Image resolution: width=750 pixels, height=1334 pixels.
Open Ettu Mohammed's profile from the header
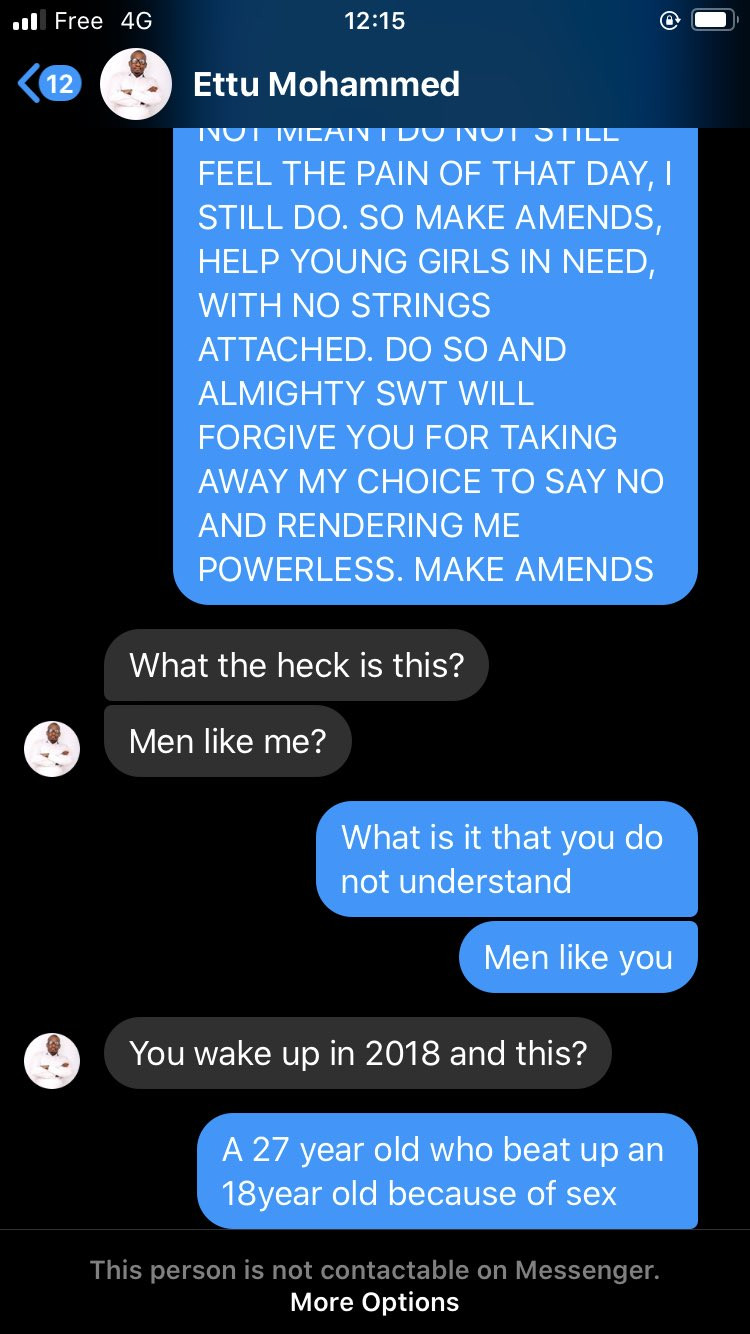pyautogui.click(x=326, y=84)
